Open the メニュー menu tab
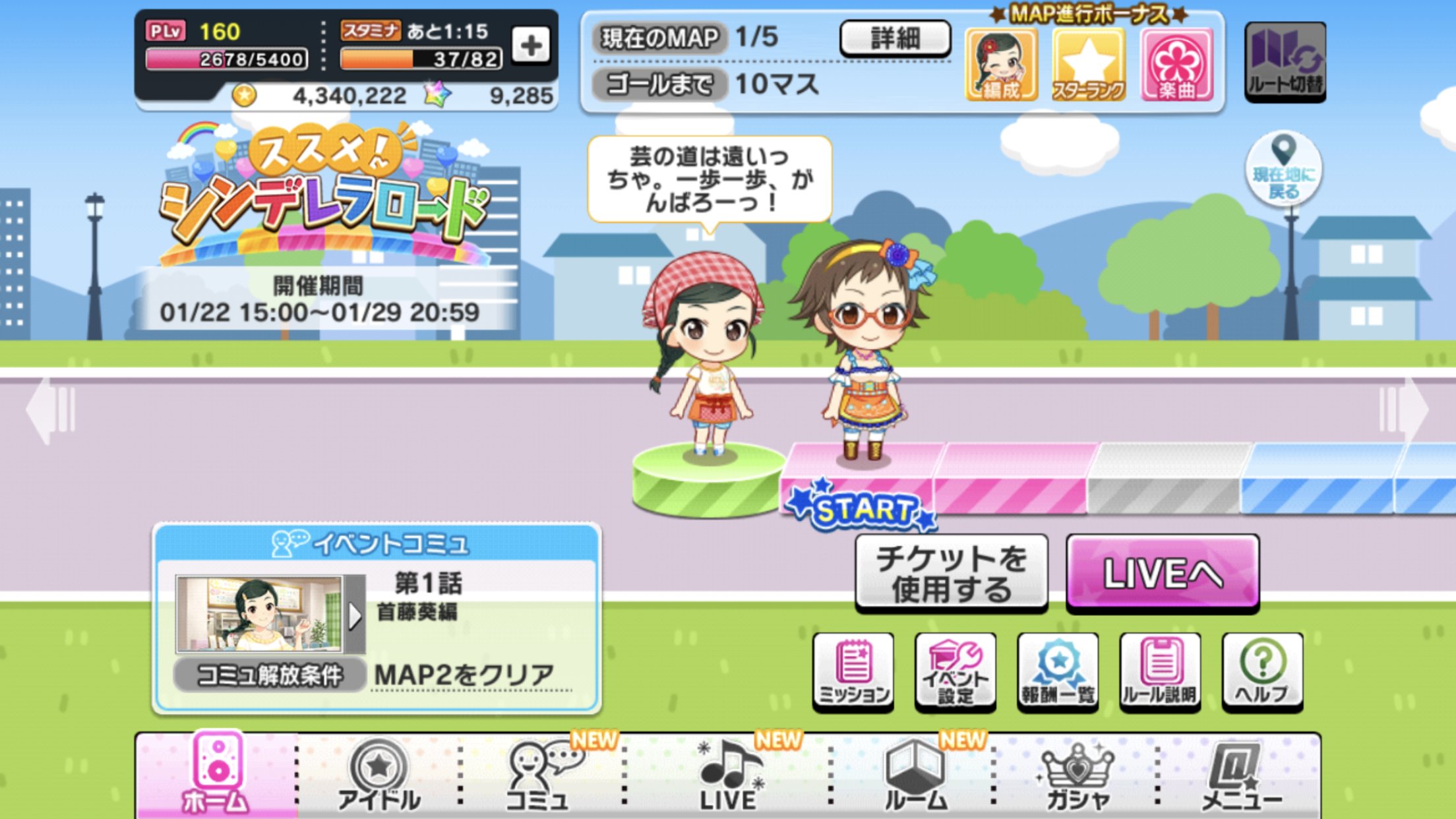Screen dimensions: 1456x819 tap(1240, 775)
